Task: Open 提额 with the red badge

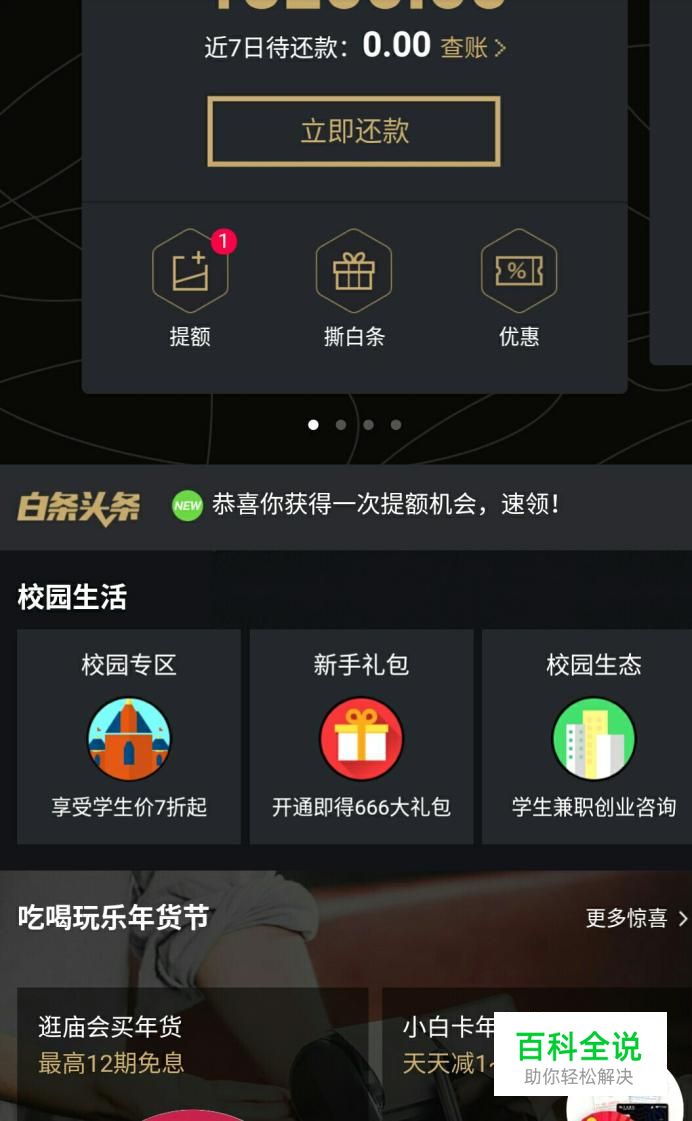Action: (190, 287)
